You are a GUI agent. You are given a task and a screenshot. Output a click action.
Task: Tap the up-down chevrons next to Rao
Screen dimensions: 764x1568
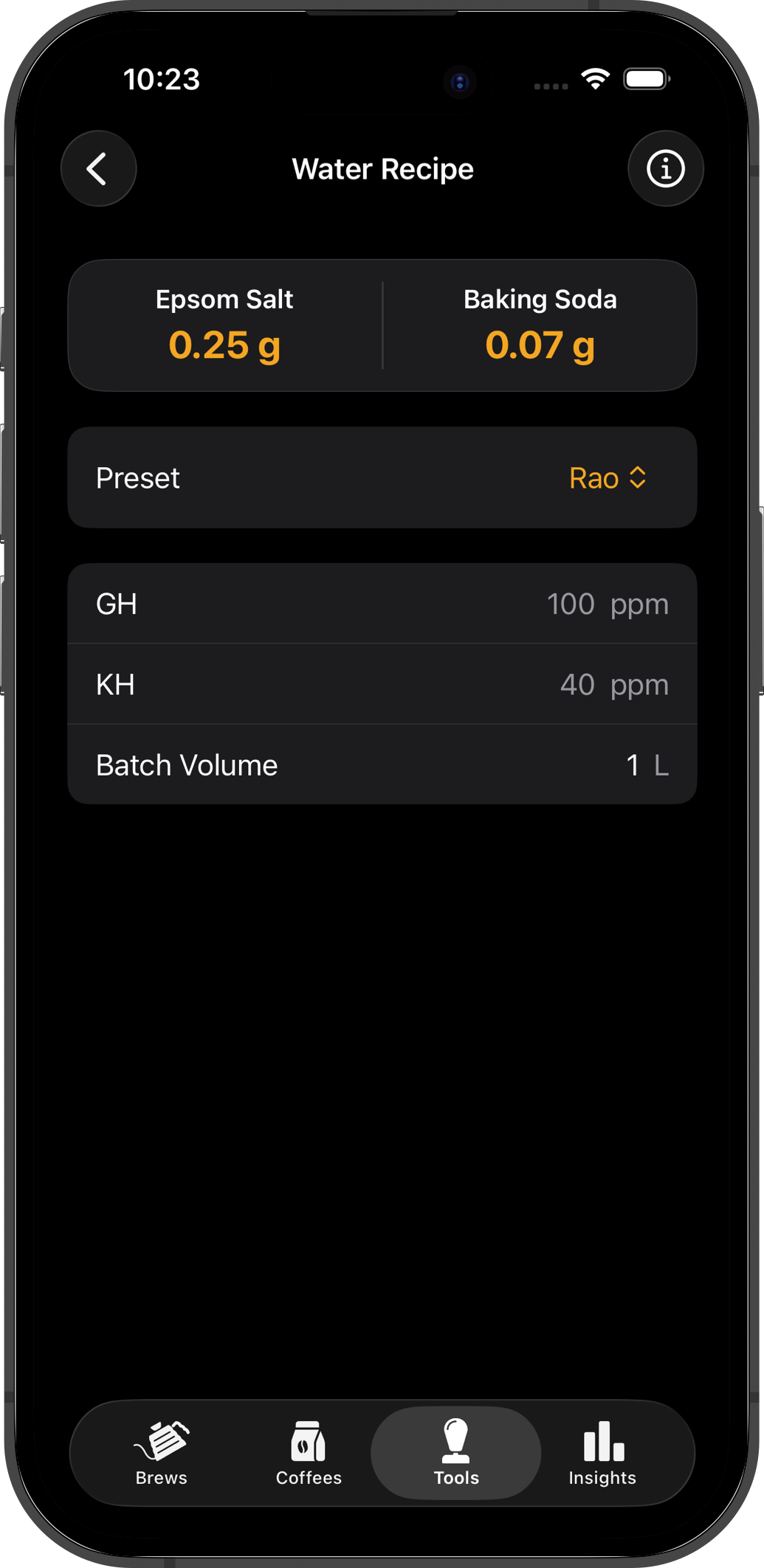[639, 477]
